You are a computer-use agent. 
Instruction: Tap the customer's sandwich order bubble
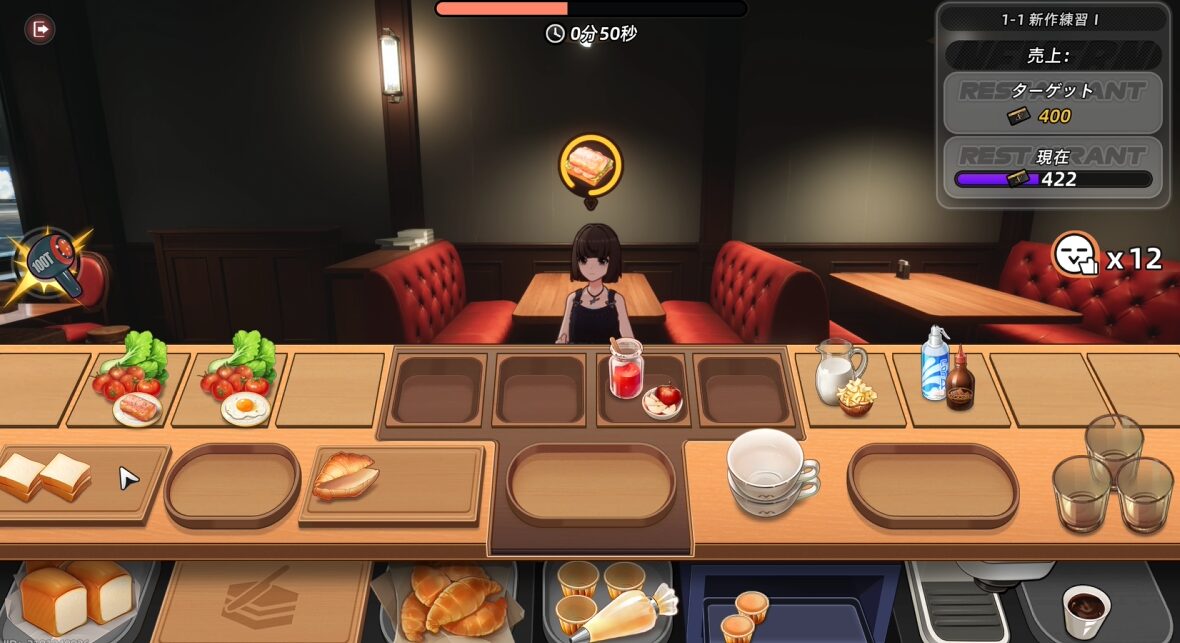point(590,164)
